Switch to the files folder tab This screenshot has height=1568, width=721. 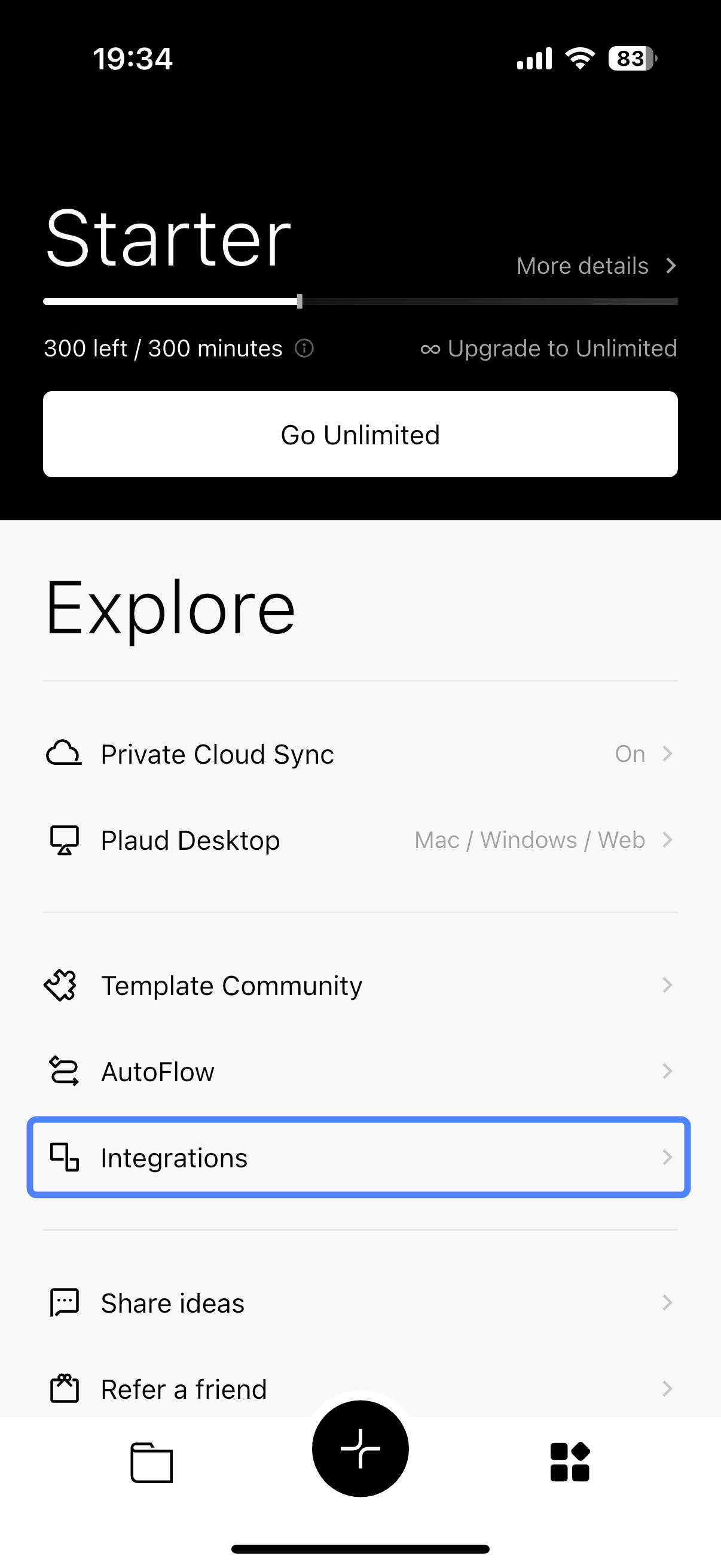coord(151,1463)
